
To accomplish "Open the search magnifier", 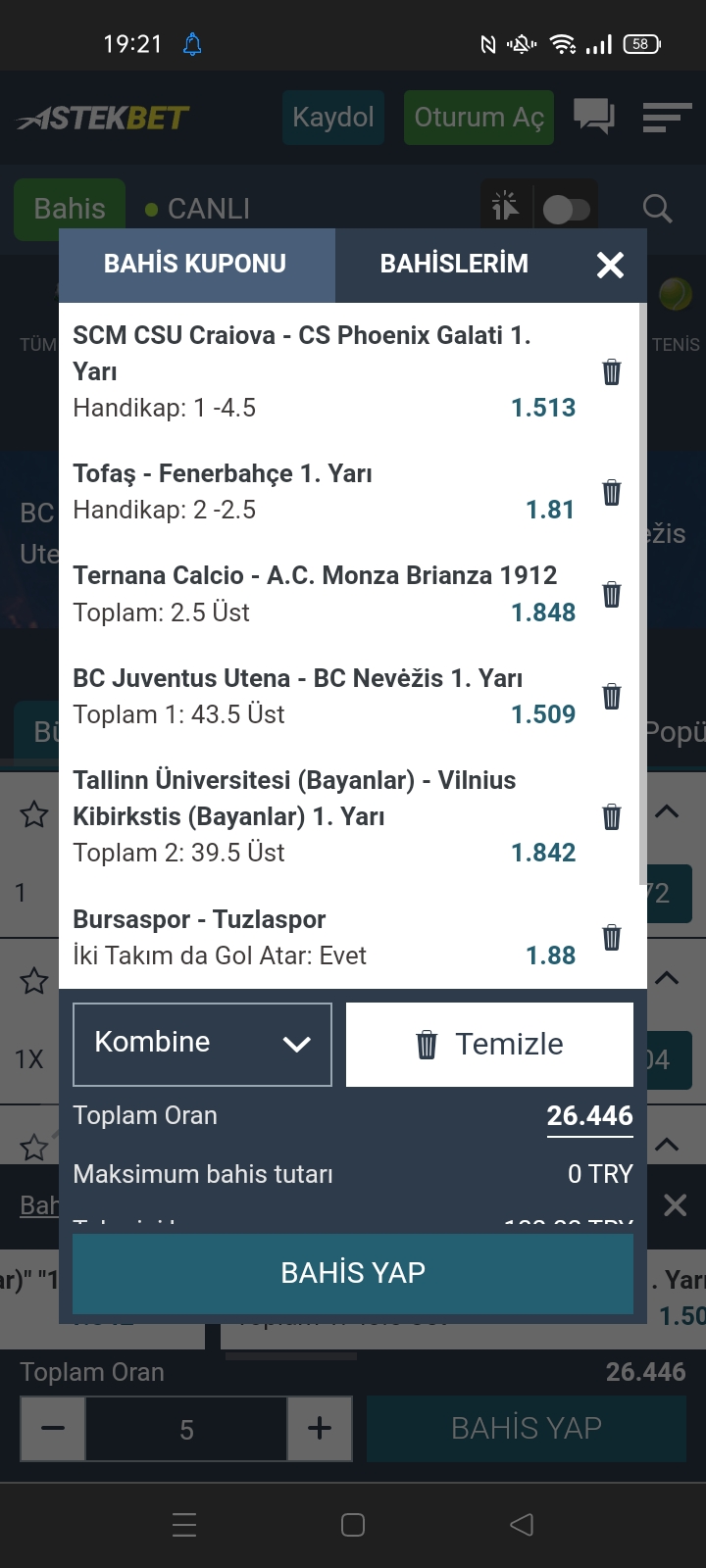I will click(x=657, y=209).
